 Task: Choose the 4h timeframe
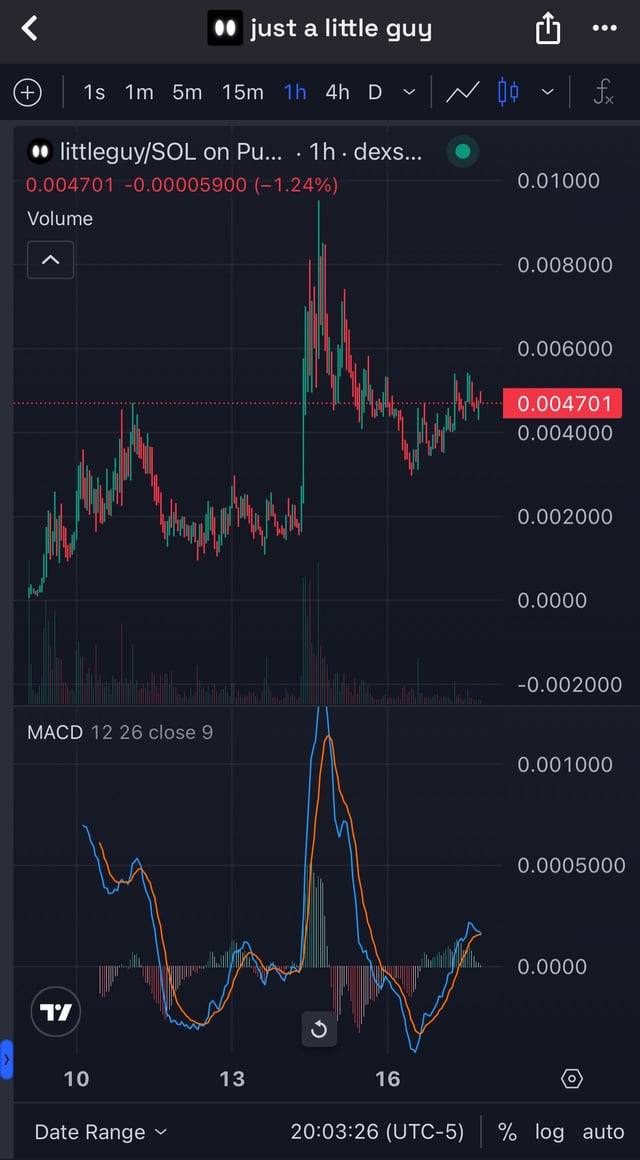pyautogui.click(x=337, y=93)
